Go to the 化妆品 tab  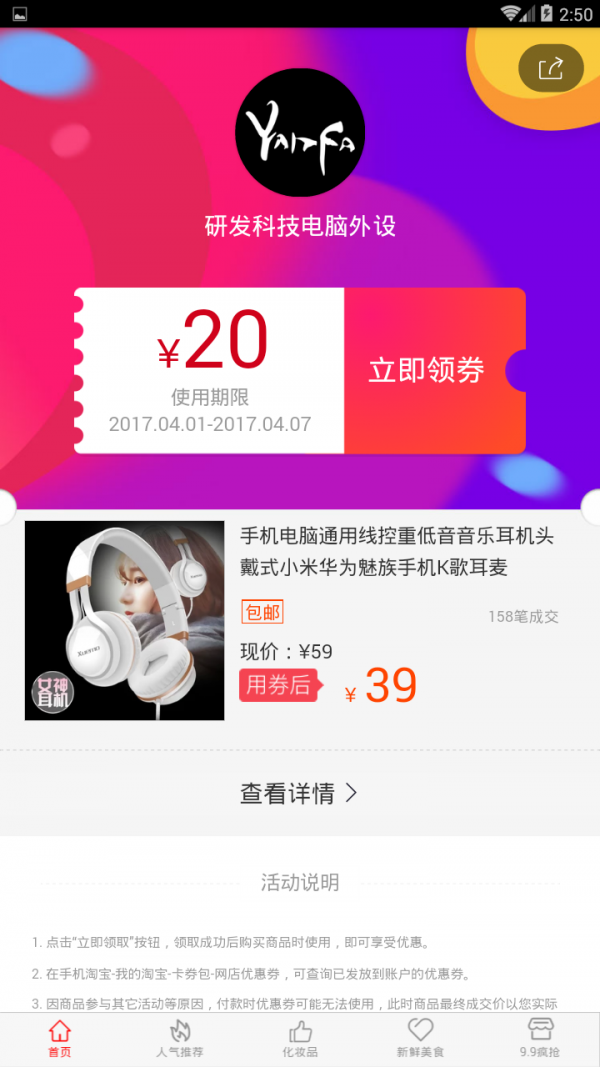click(300, 1038)
